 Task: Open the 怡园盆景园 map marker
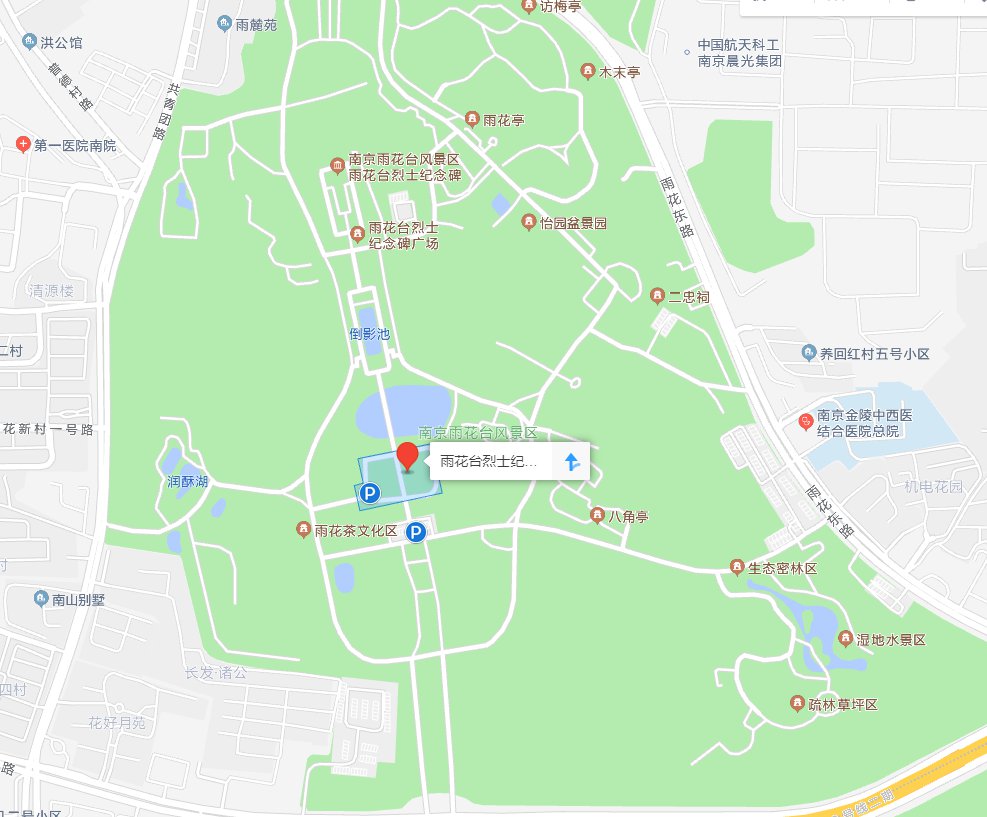pos(529,222)
